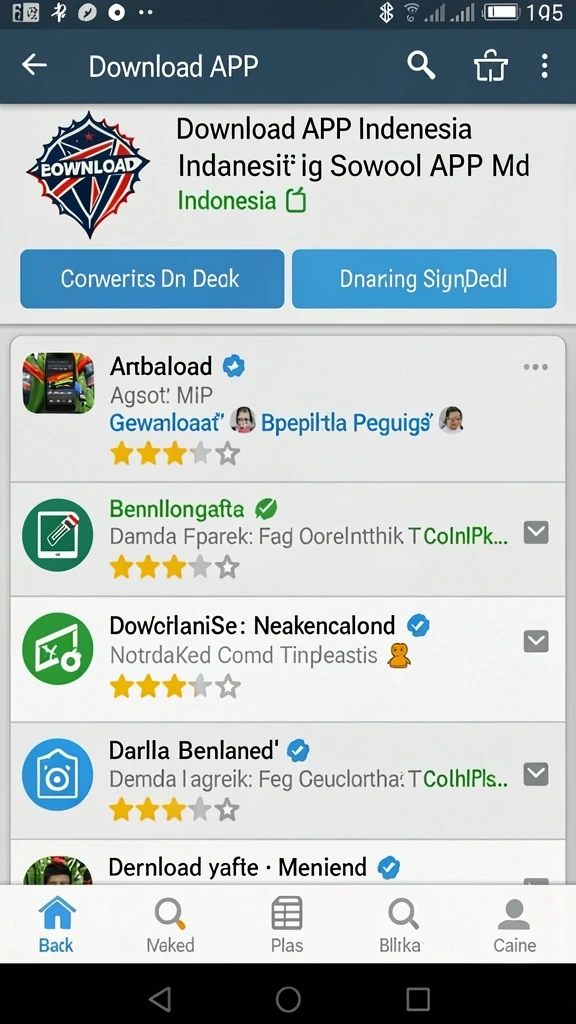Expand the dropdown on Bennllongafta row
Viewport: 576px width, 1024px height.
point(536,534)
